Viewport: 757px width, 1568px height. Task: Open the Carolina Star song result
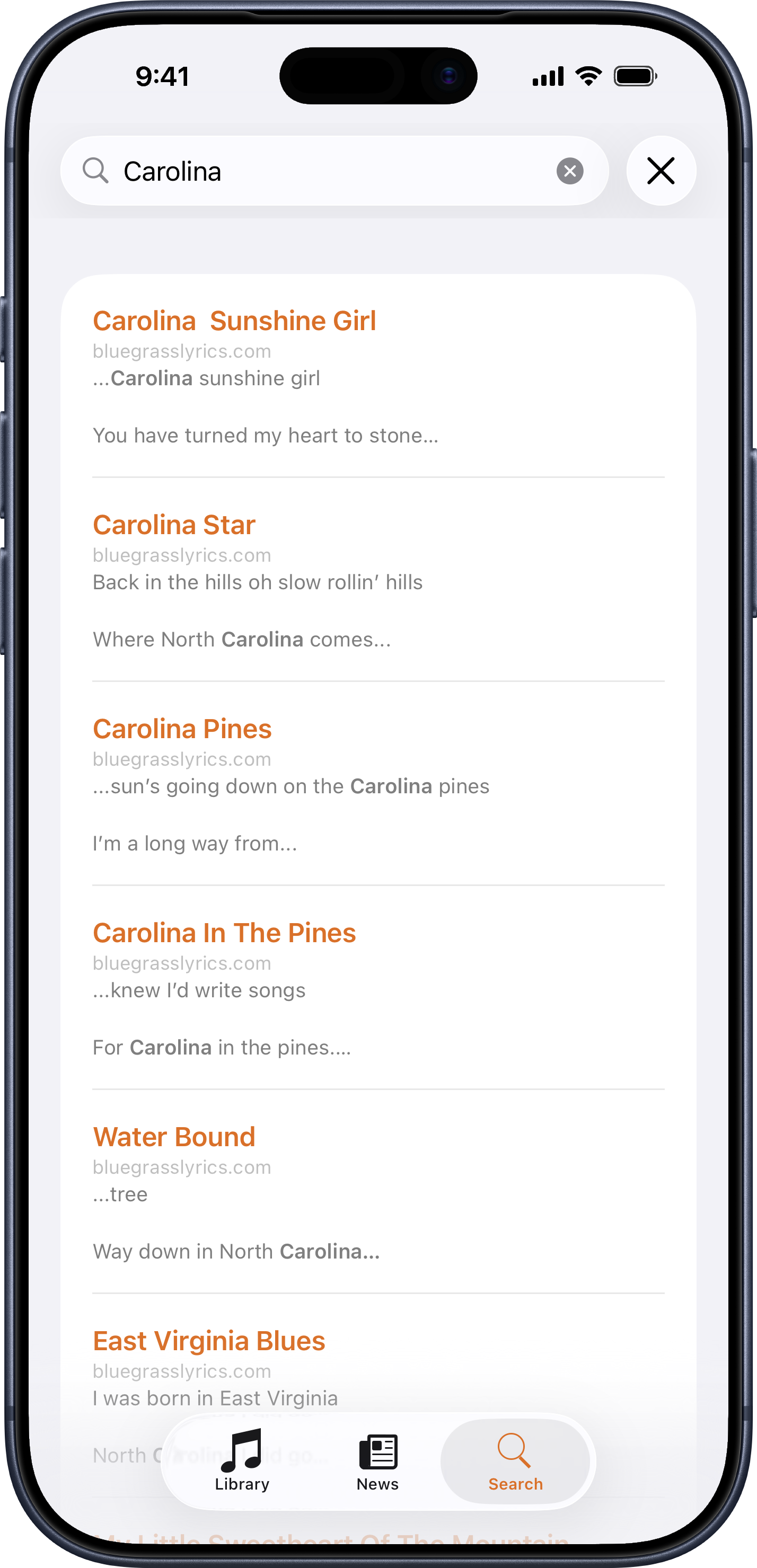[x=174, y=524]
